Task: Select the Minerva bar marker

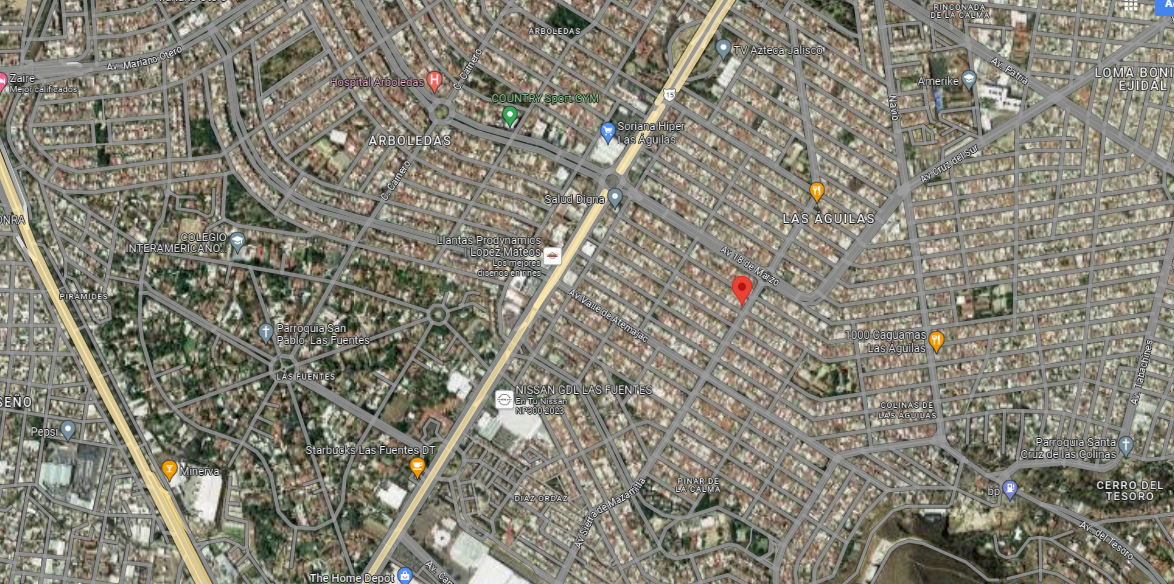Action: 169,470
